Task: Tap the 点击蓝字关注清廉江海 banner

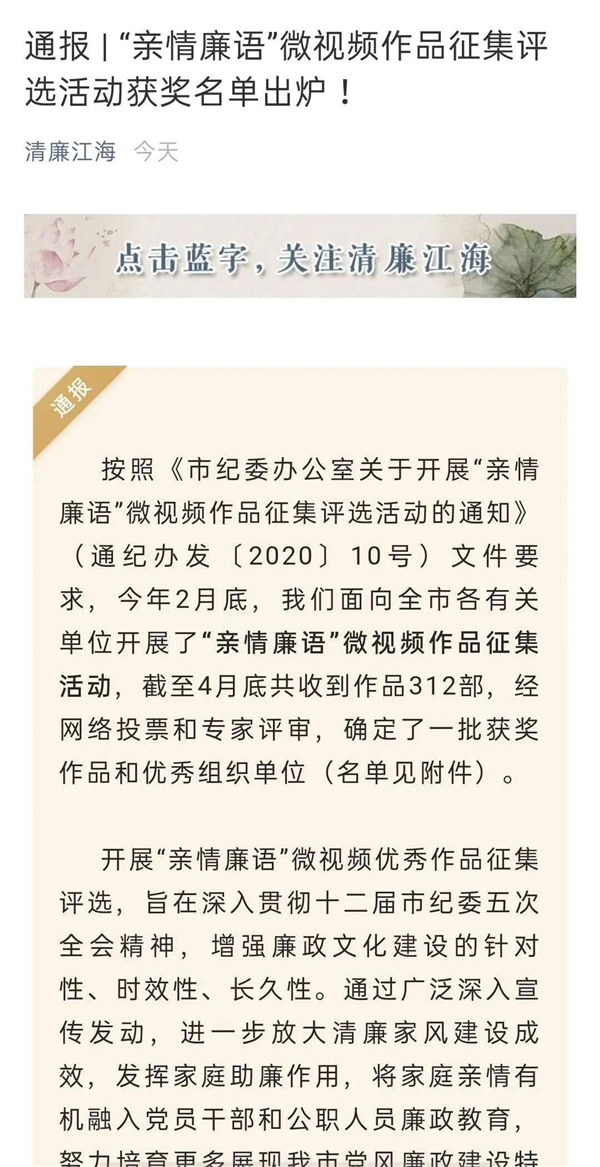Action: click(300, 256)
